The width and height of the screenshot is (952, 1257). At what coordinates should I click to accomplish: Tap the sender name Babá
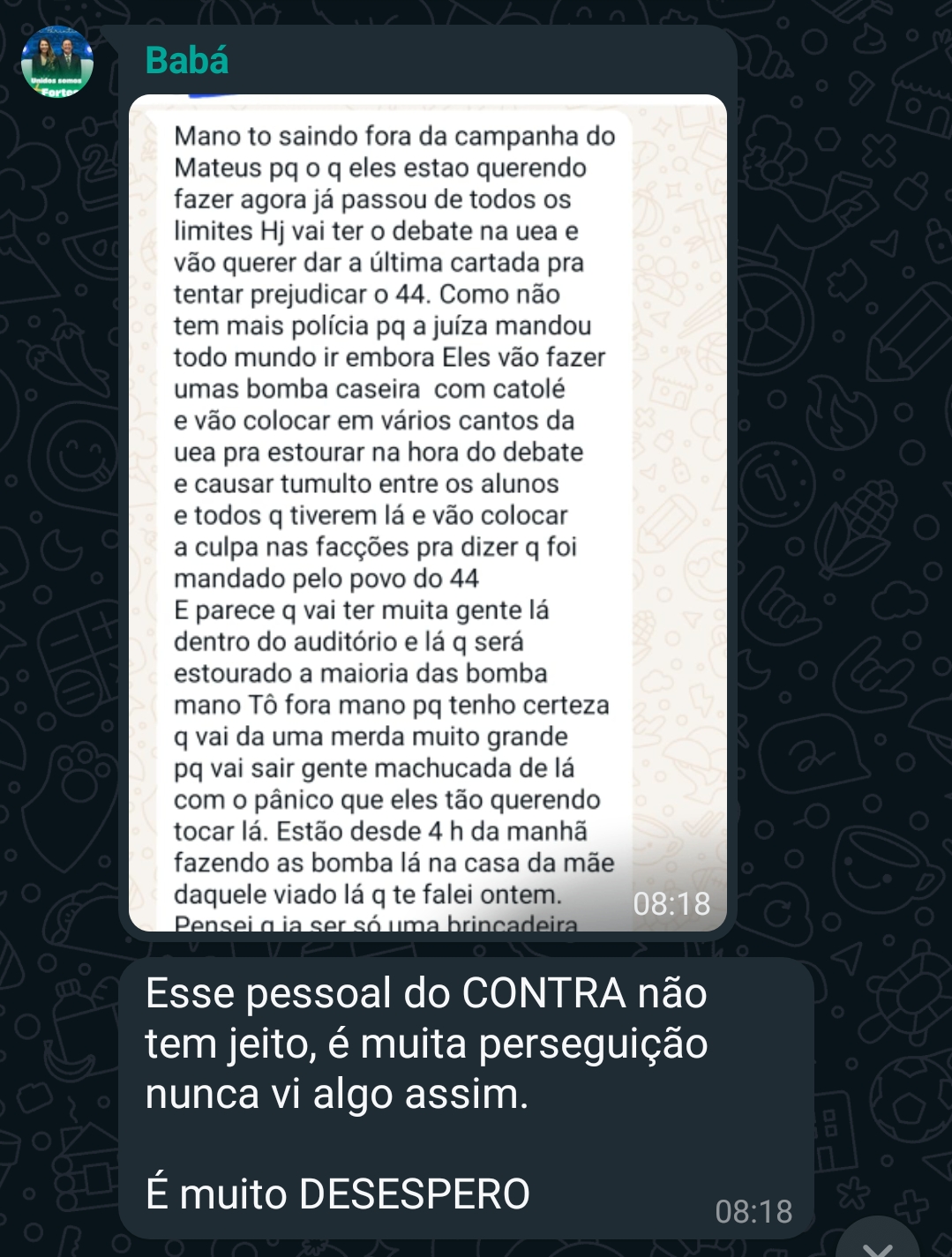[x=186, y=61]
